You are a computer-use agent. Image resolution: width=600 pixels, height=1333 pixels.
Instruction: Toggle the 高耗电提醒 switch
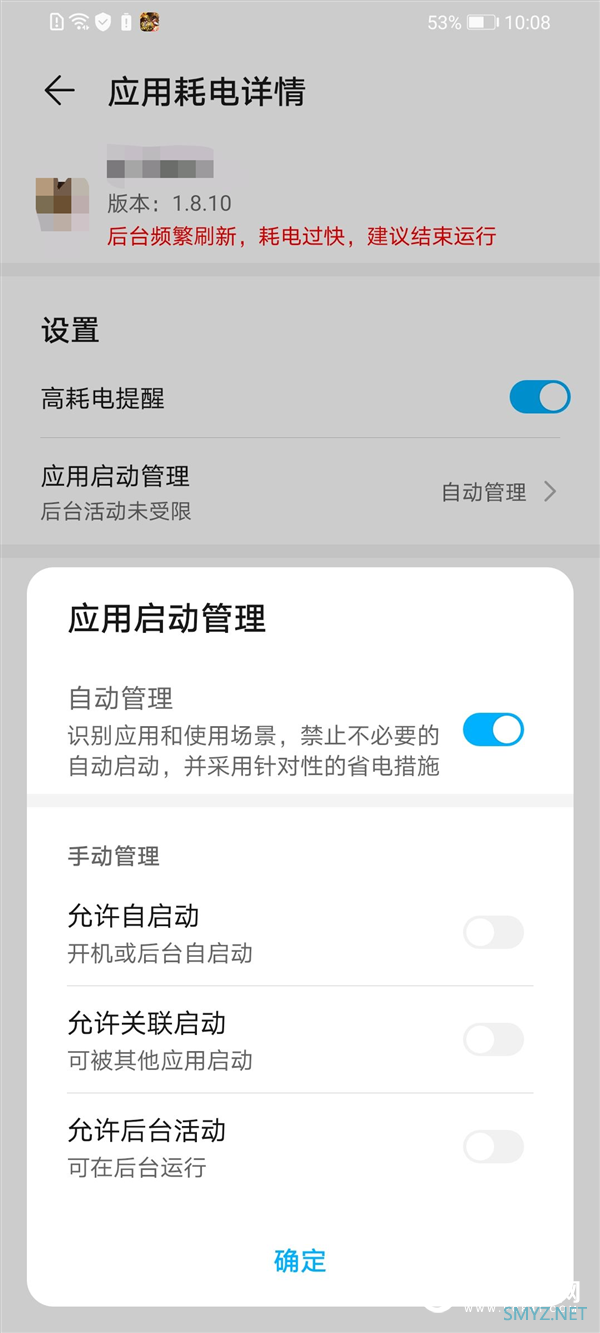click(x=539, y=398)
